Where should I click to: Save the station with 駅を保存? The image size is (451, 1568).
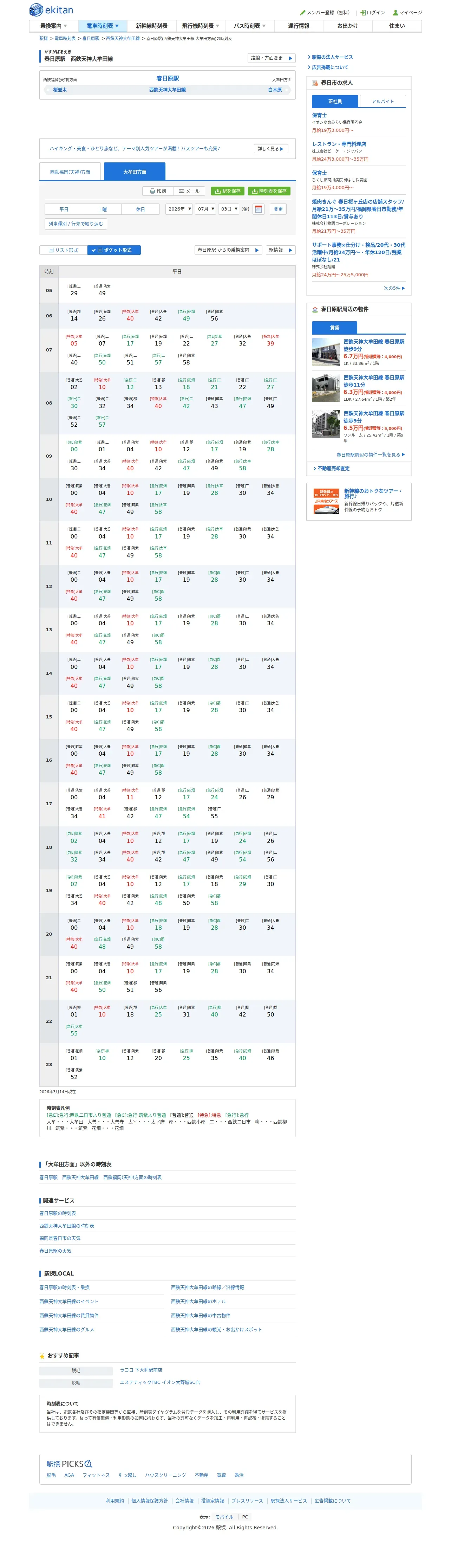click(x=228, y=191)
